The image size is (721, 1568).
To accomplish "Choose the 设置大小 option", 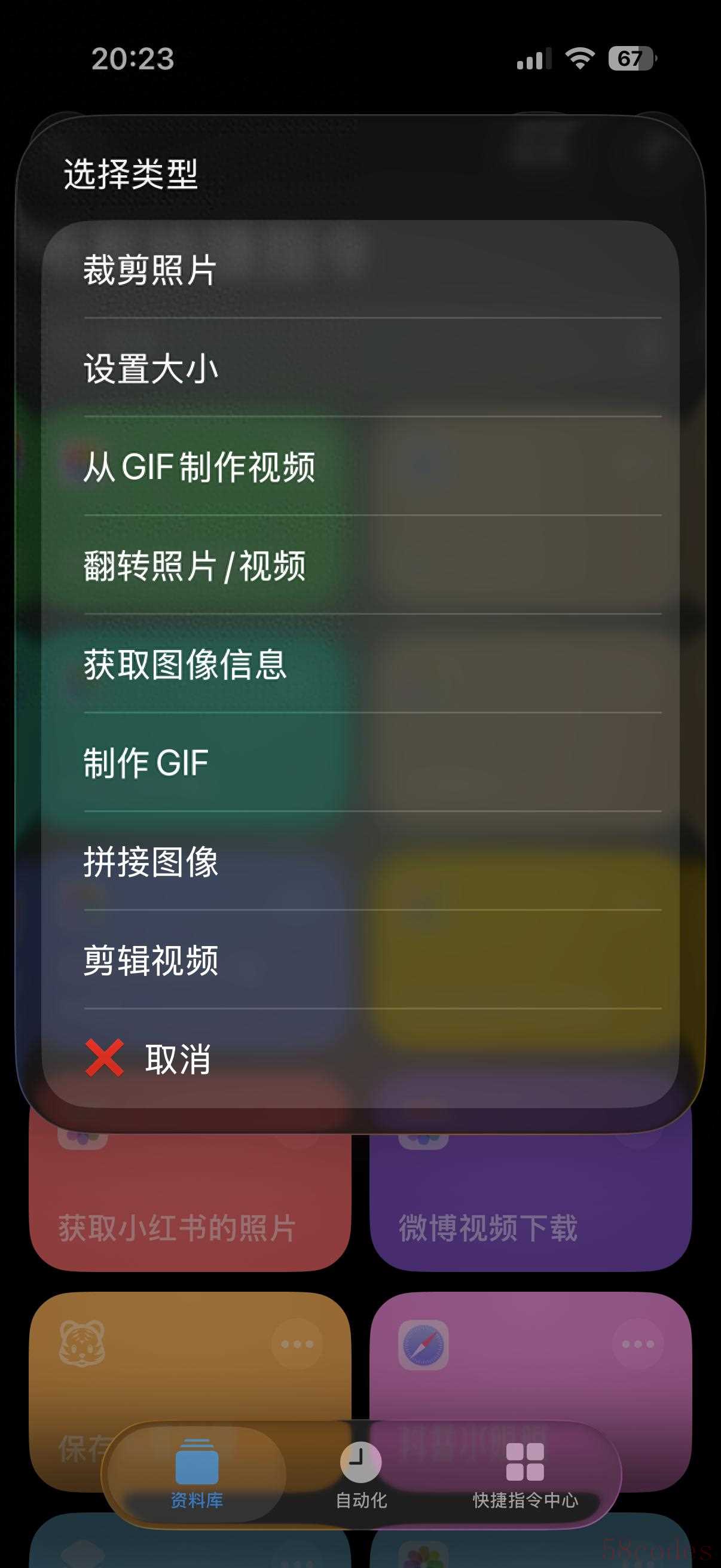I will pyautogui.click(x=359, y=368).
